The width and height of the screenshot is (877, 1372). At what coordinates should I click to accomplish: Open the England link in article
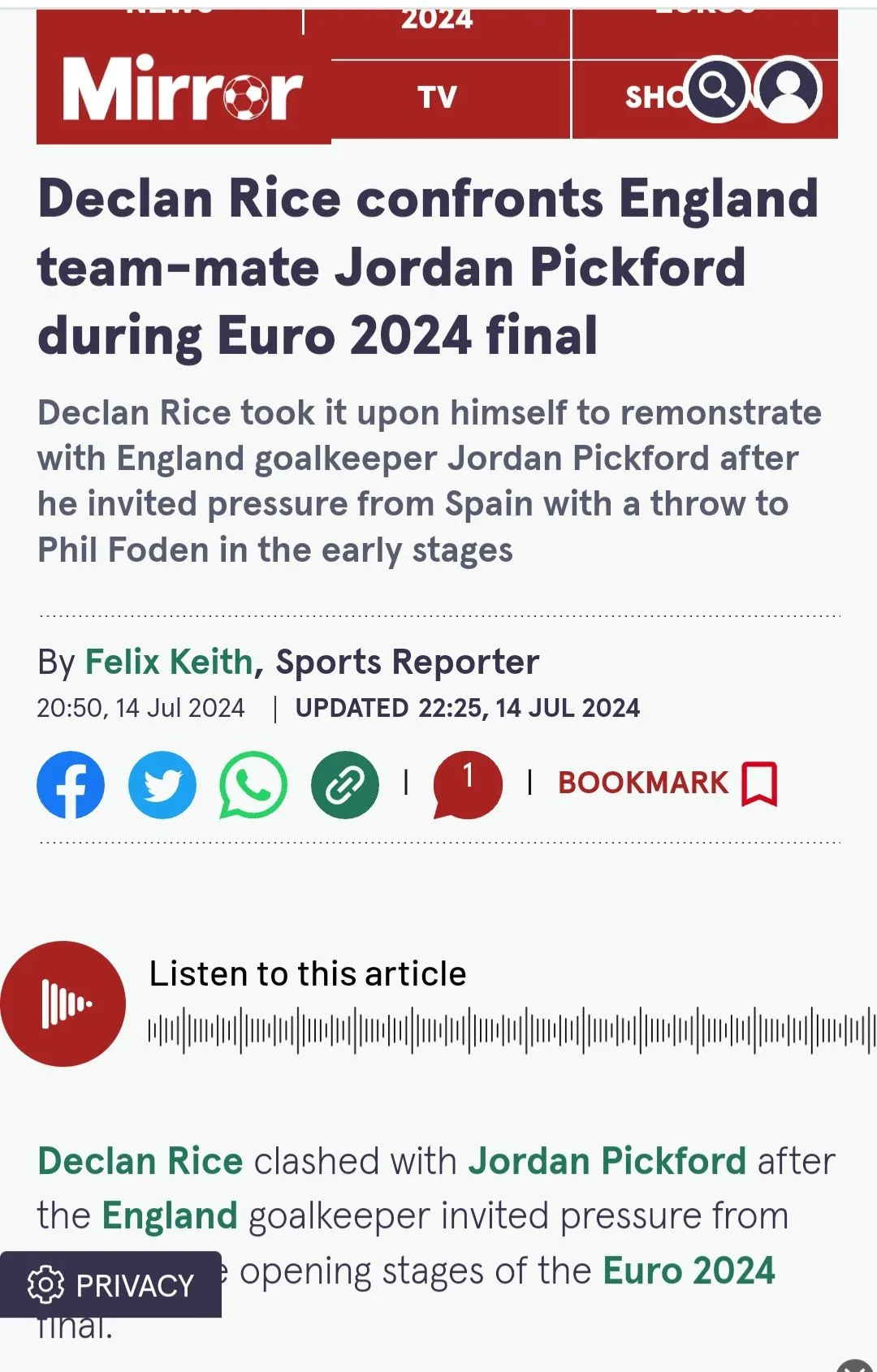tap(169, 1216)
